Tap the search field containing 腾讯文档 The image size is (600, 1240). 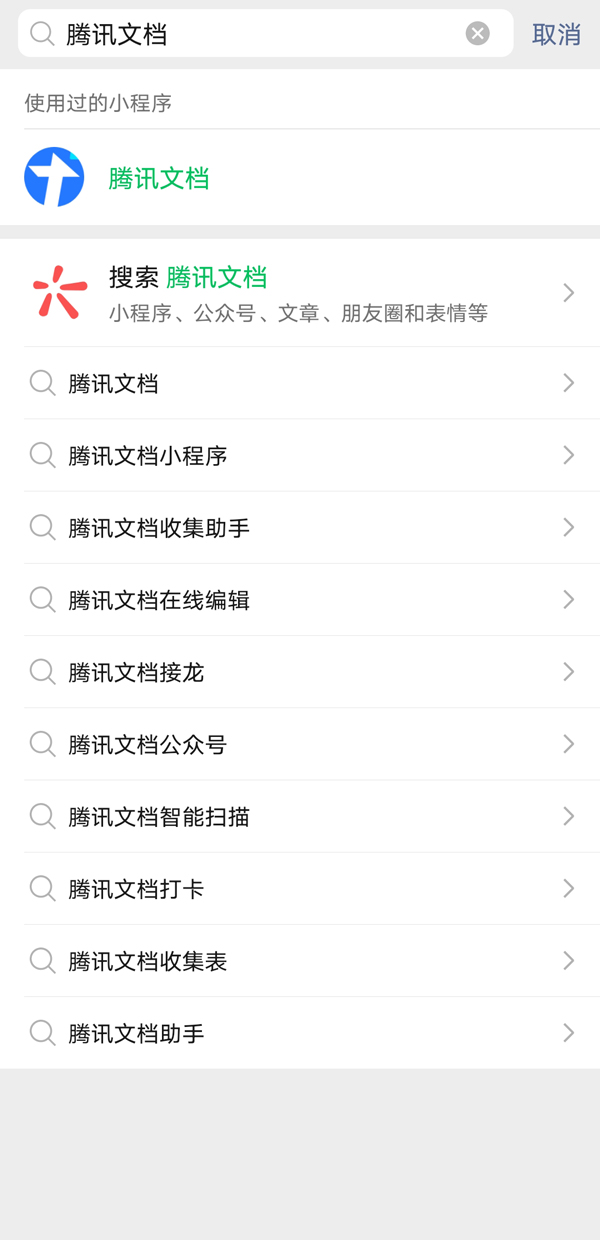click(x=250, y=34)
